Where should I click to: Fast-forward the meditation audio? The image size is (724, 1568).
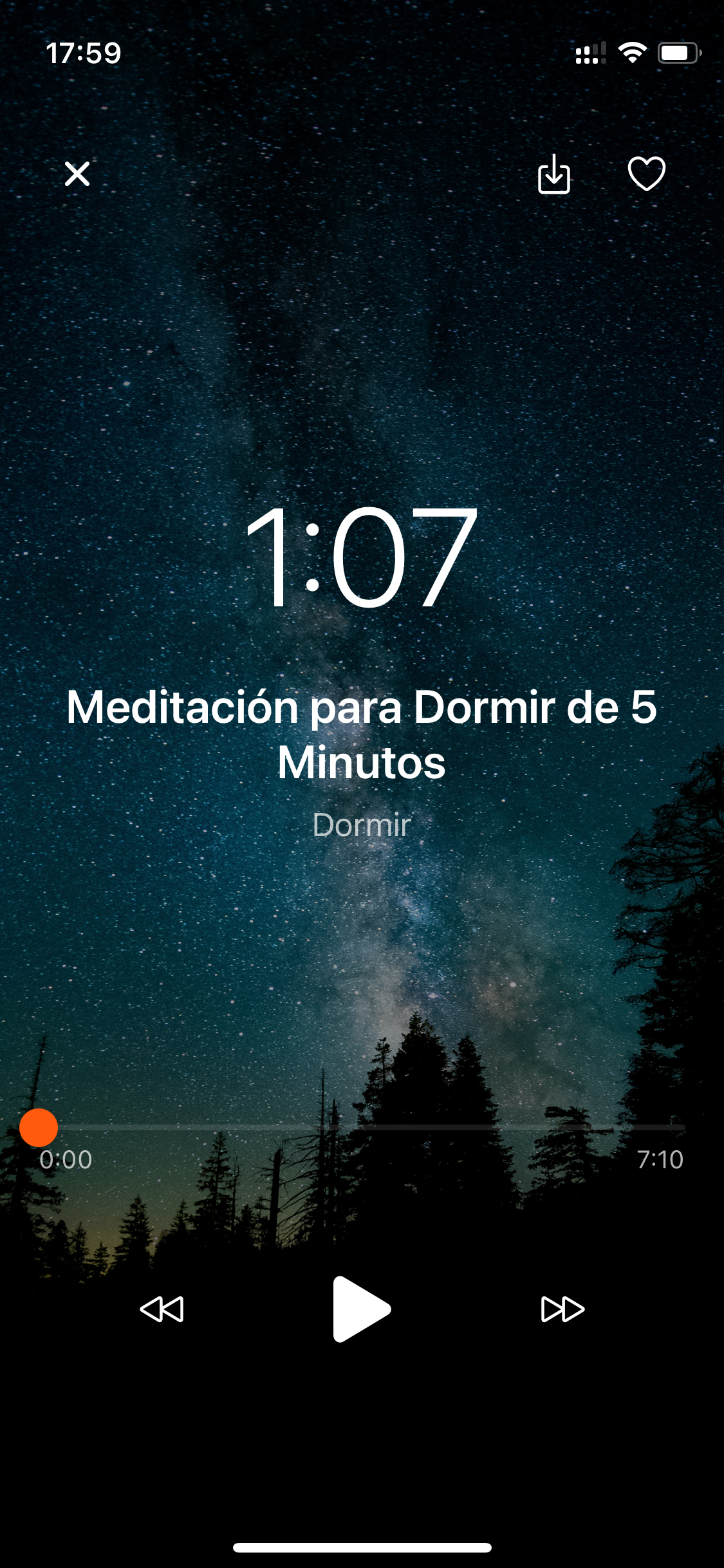pos(562,1309)
